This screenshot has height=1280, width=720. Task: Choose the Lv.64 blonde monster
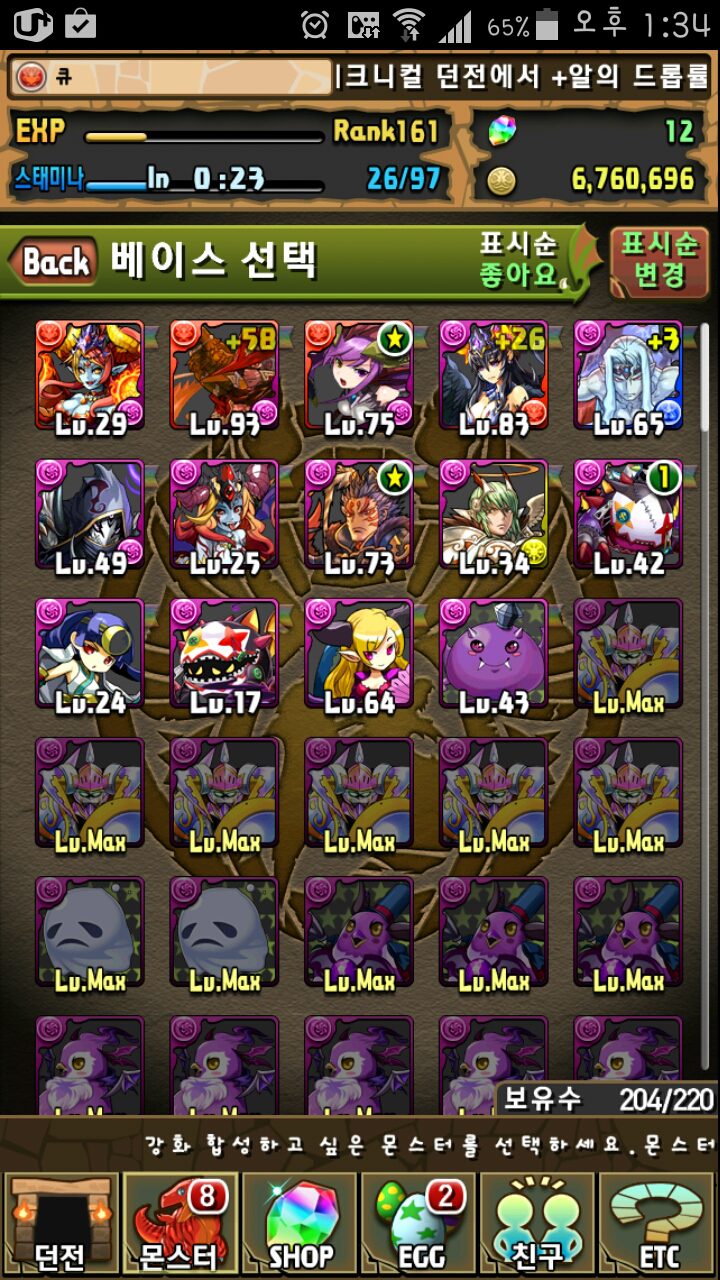(359, 653)
